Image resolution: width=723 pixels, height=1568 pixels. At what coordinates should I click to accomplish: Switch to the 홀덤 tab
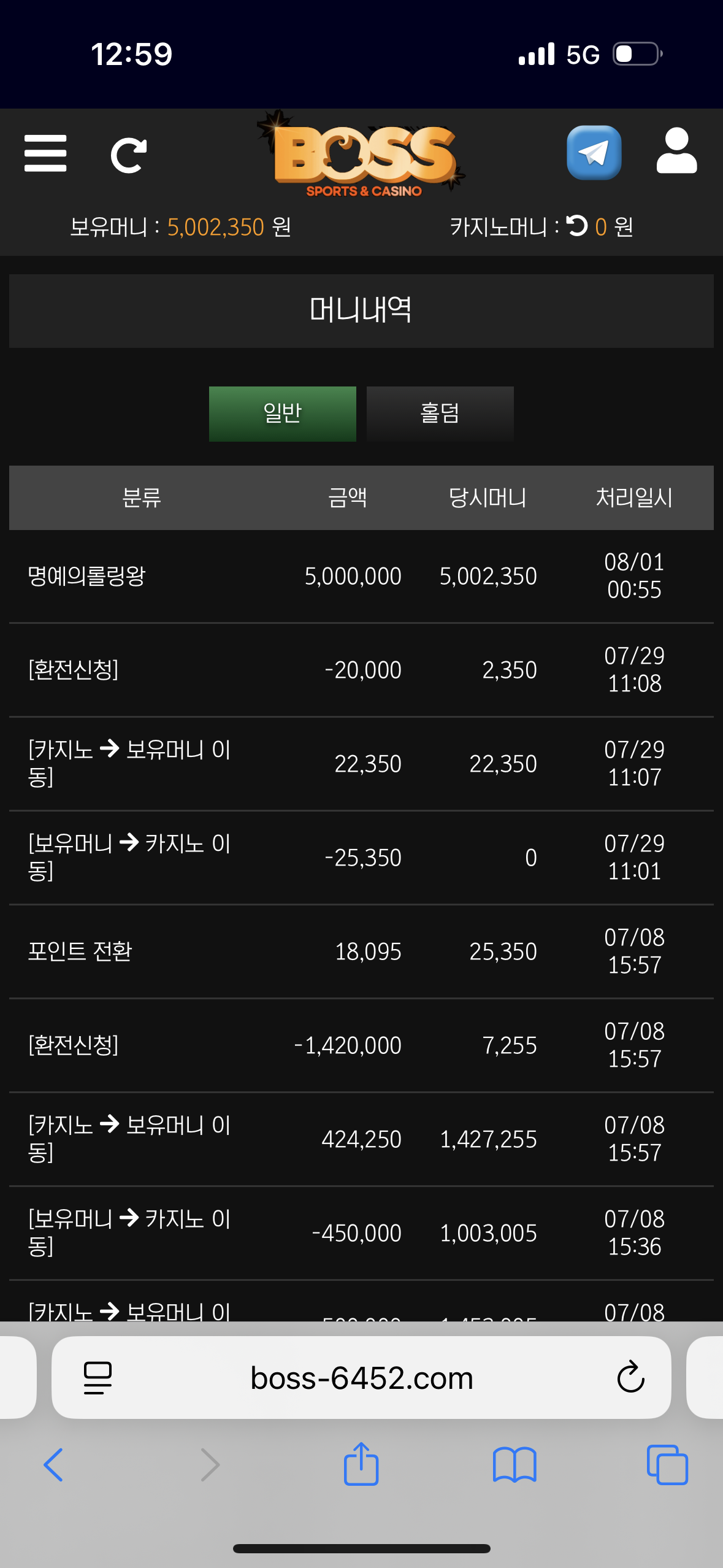(x=440, y=413)
